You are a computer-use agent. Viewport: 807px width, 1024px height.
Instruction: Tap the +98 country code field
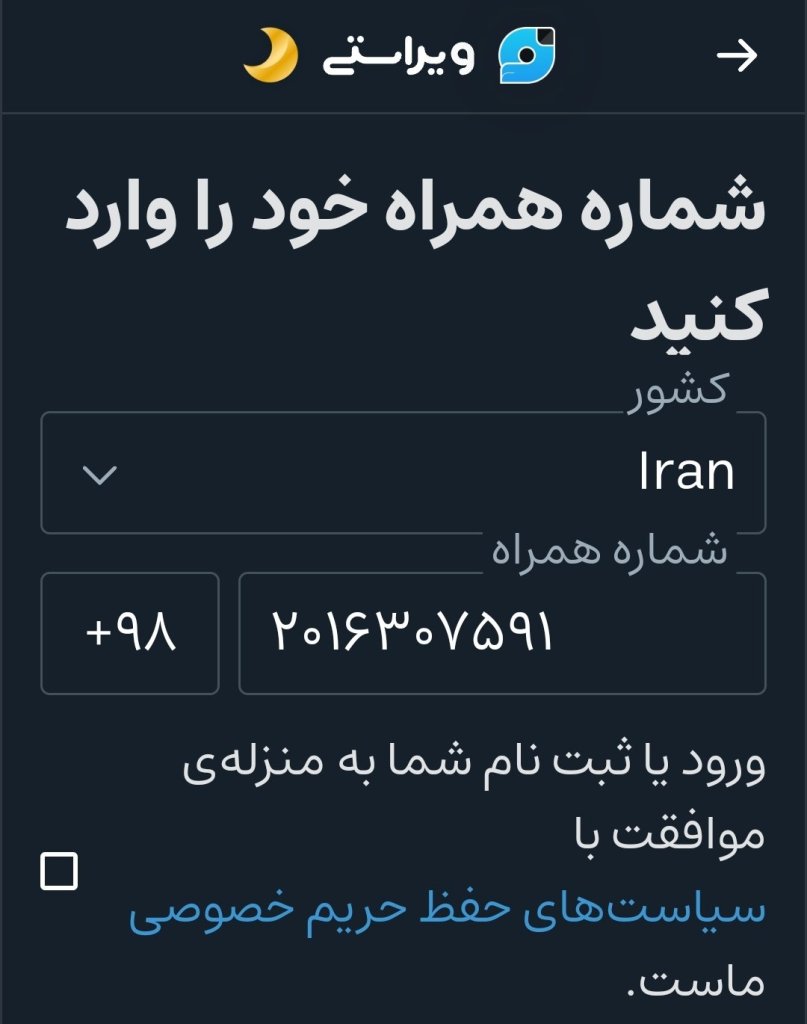(x=130, y=633)
